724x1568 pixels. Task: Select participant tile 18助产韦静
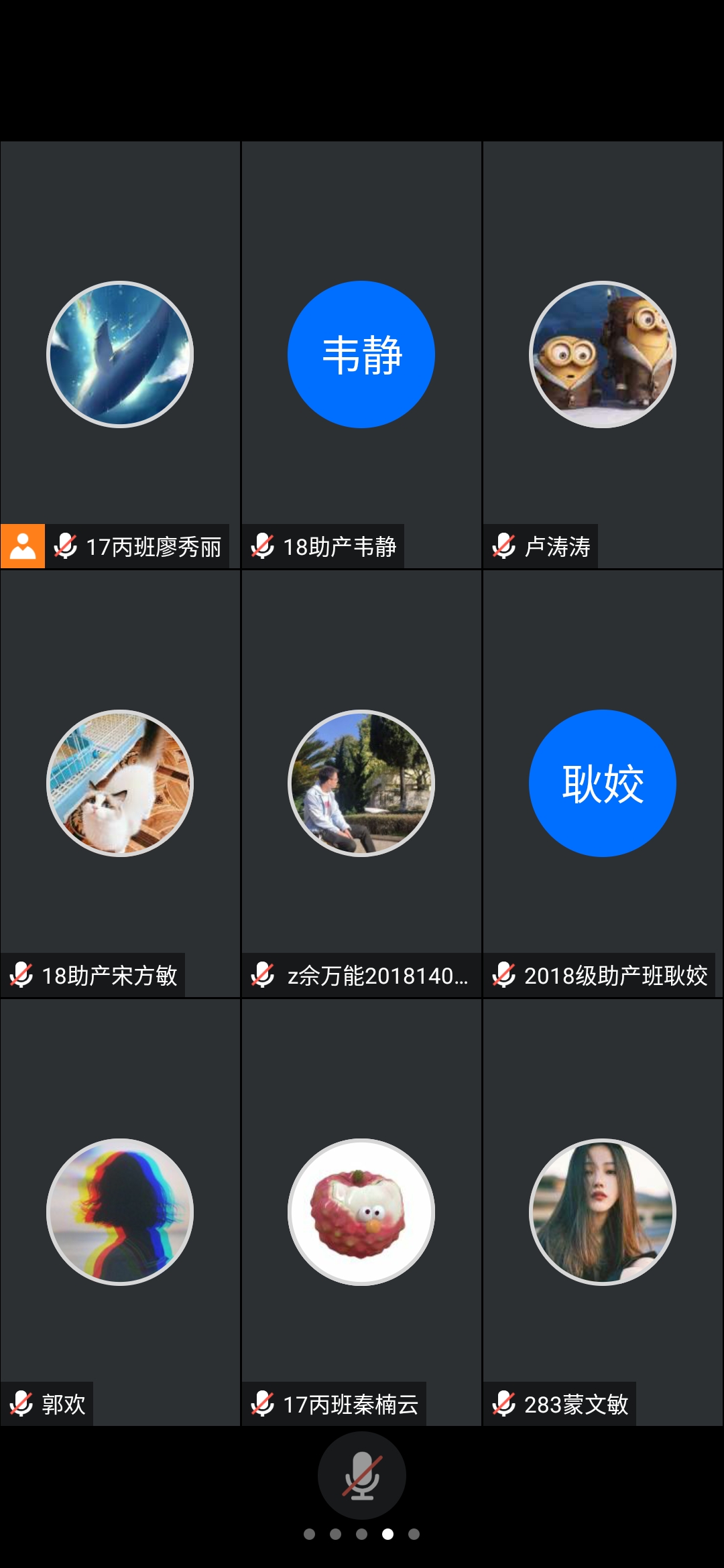[x=361, y=354]
